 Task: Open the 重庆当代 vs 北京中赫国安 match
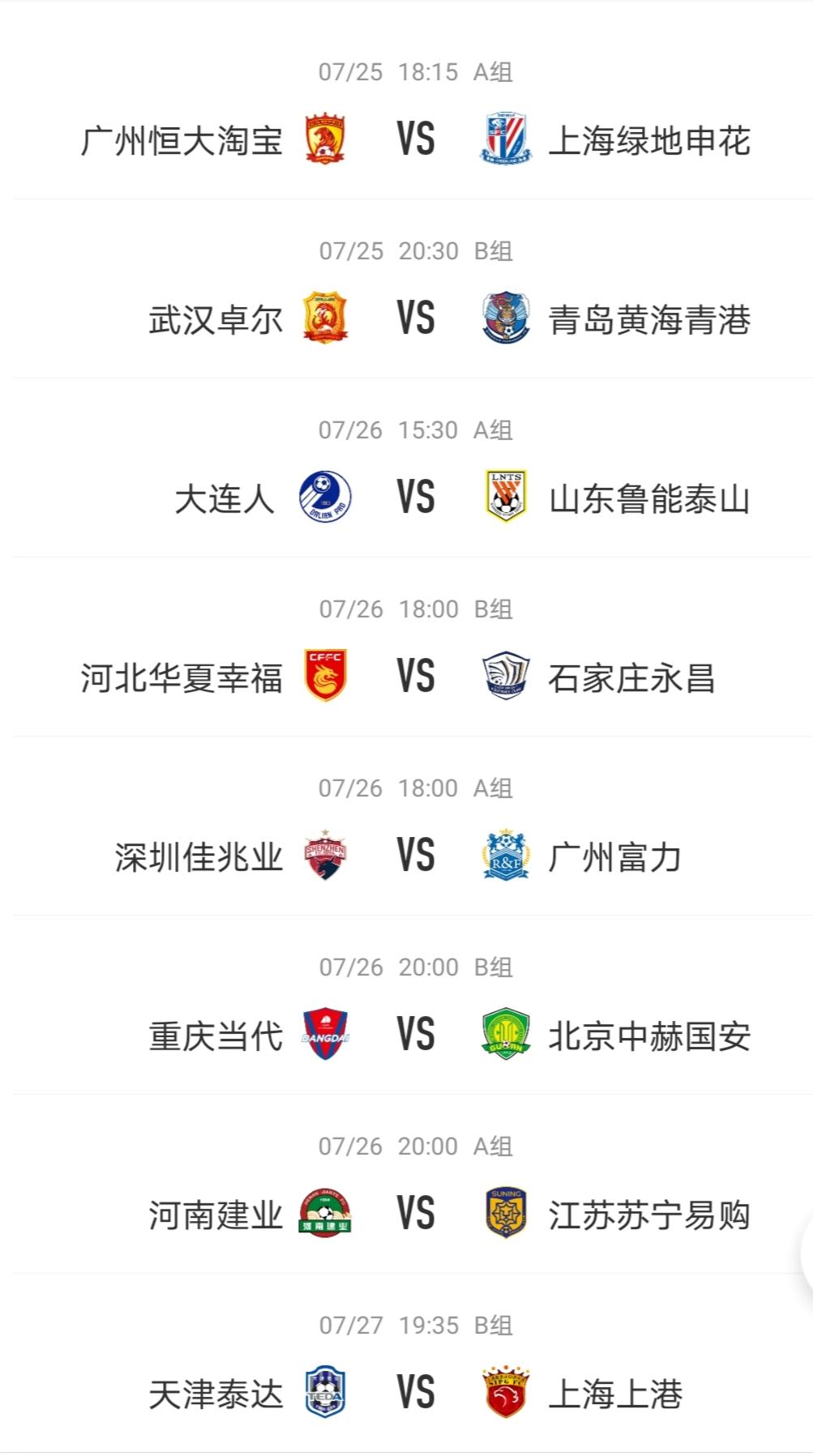tap(415, 1035)
